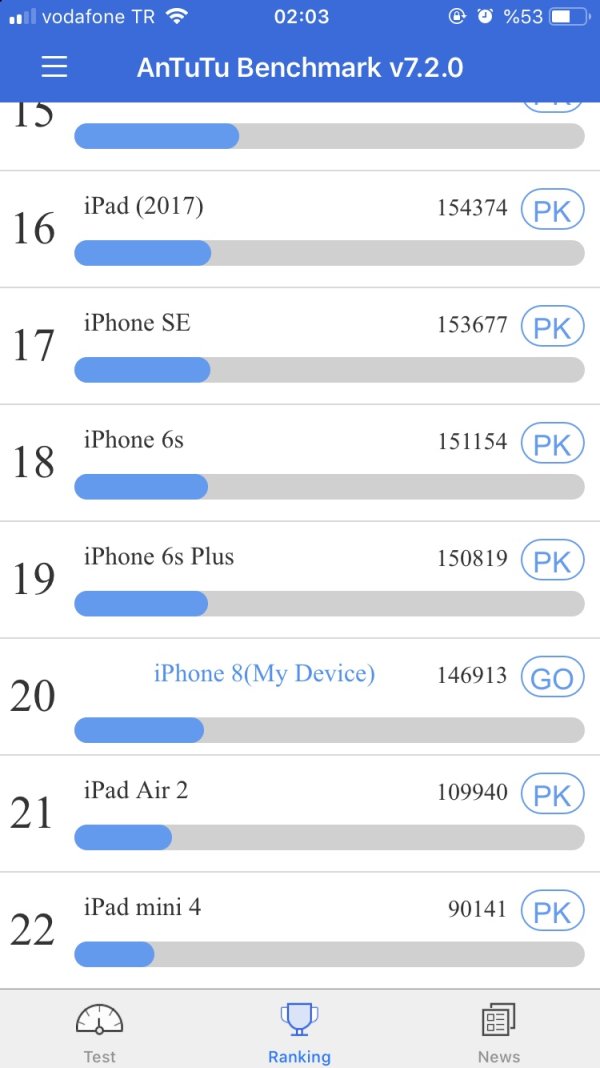600x1068 pixels.
Task: Compare against iPhone SE with PK
Action: click(x=552, y=328)
